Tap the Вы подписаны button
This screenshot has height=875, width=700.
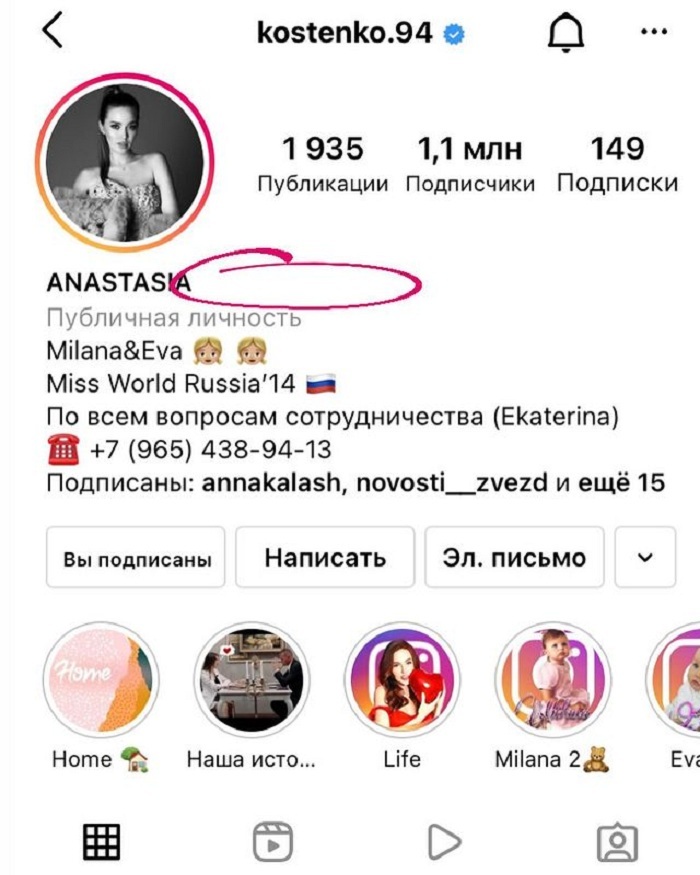click(137, 558)
